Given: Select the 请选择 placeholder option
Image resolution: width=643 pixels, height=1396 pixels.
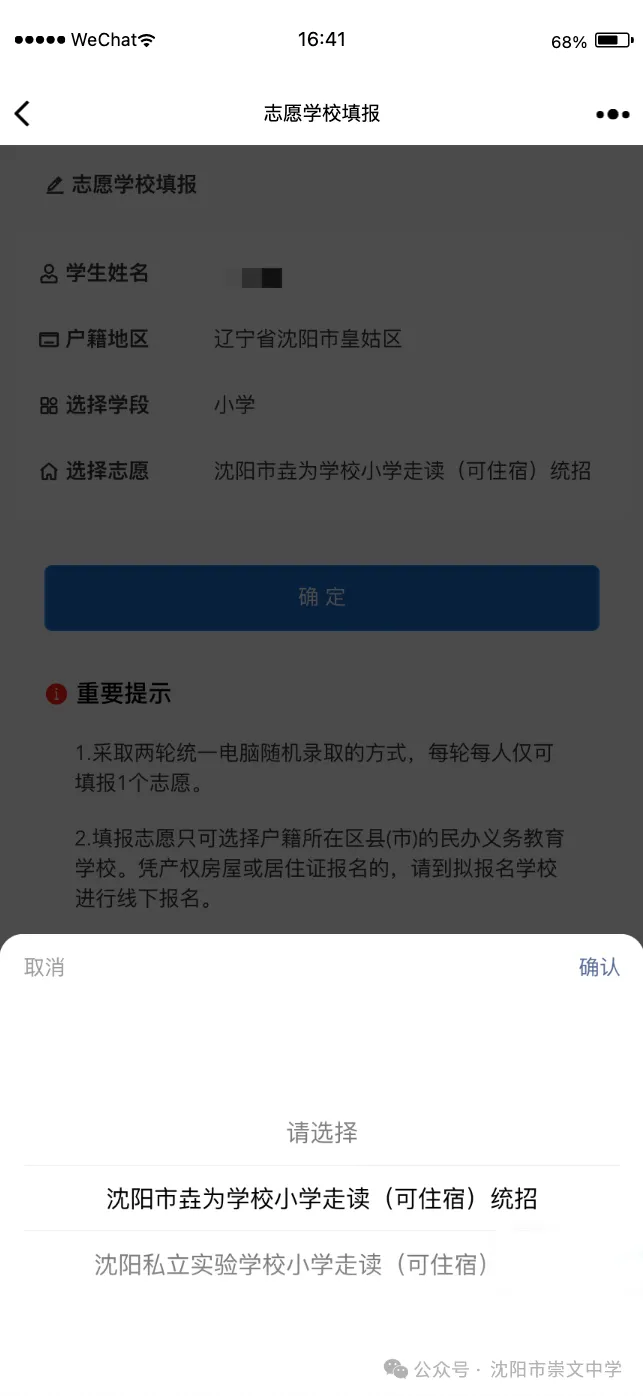Looking at the screenshot, I should coord(321,1133).
